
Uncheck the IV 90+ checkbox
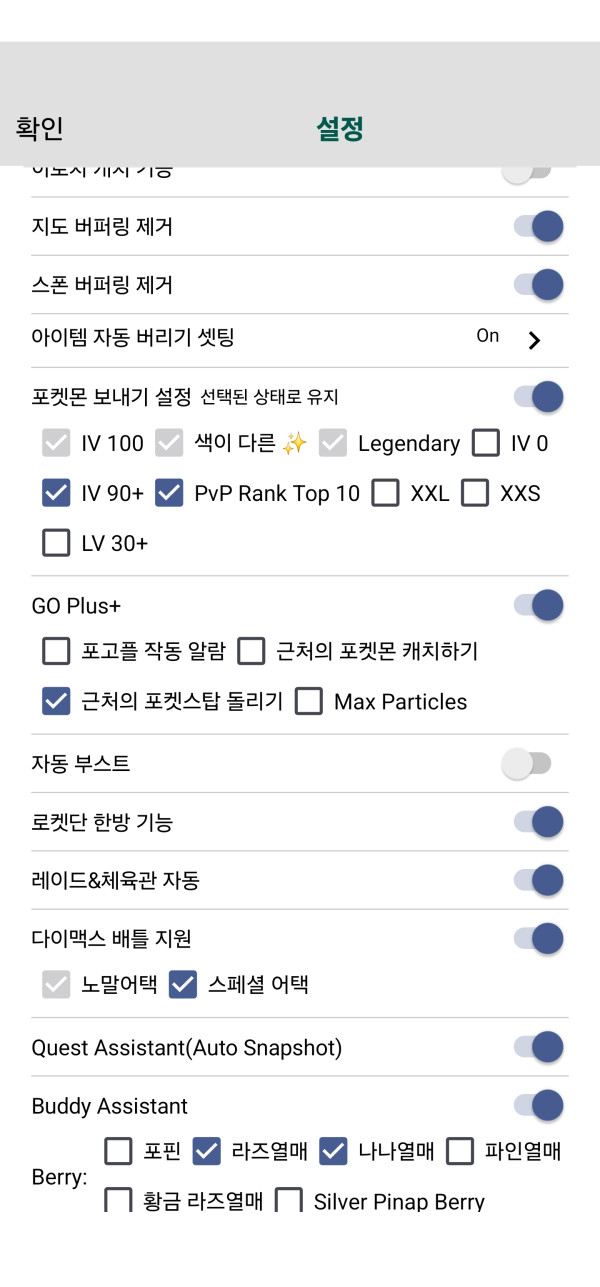56,493
